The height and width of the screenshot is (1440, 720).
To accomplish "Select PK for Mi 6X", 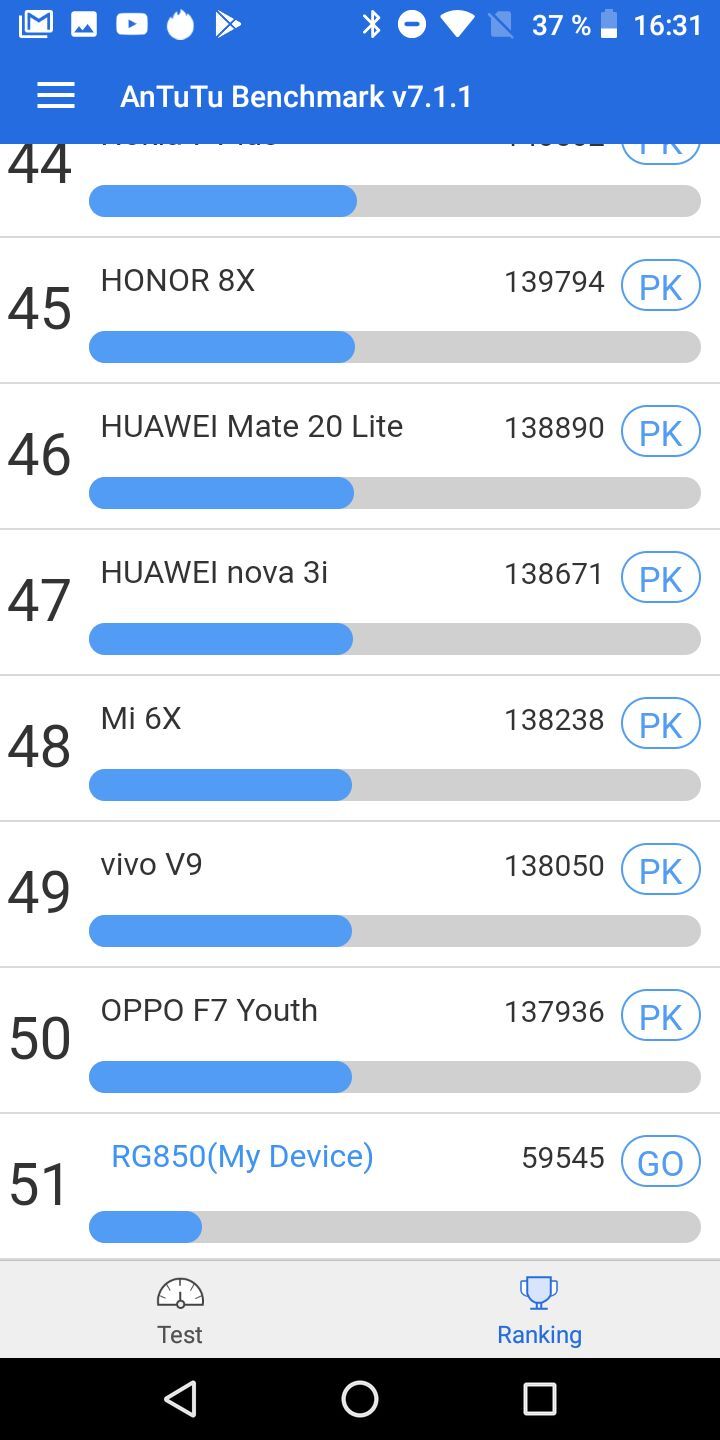I will click(x=660, y=725).
